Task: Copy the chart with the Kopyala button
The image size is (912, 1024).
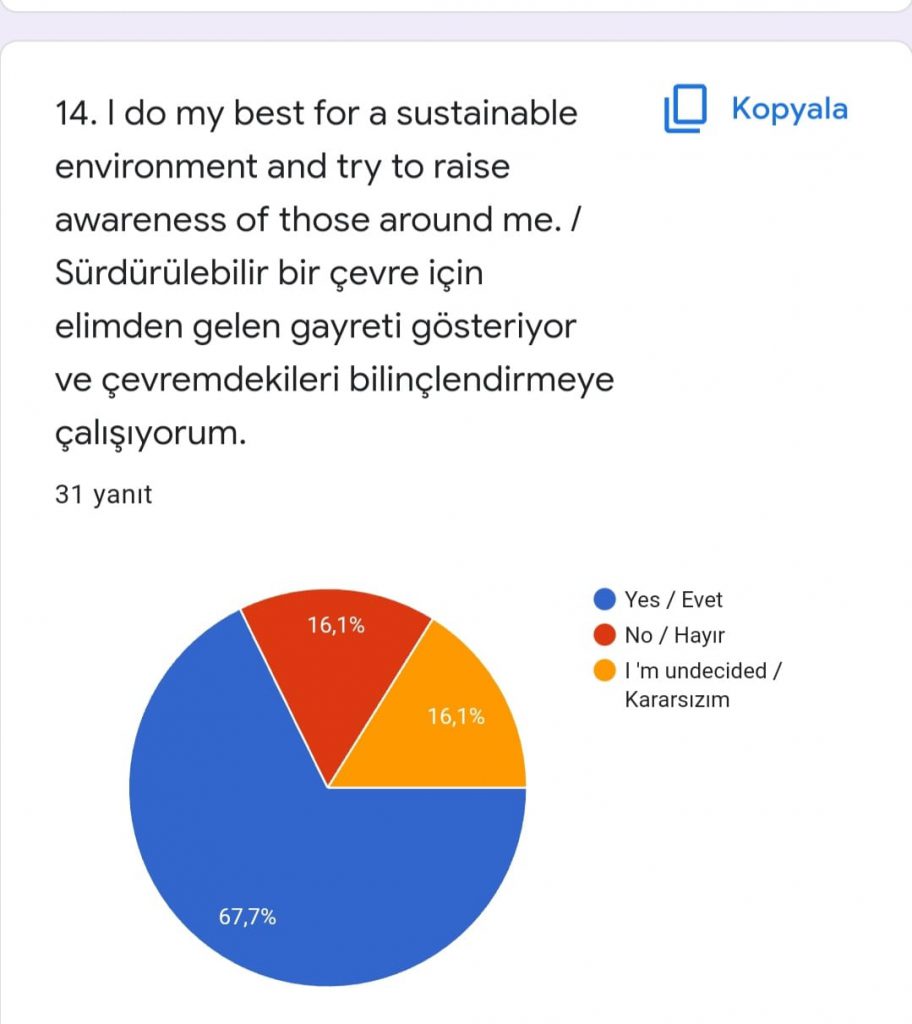Action: coord(757,109)
